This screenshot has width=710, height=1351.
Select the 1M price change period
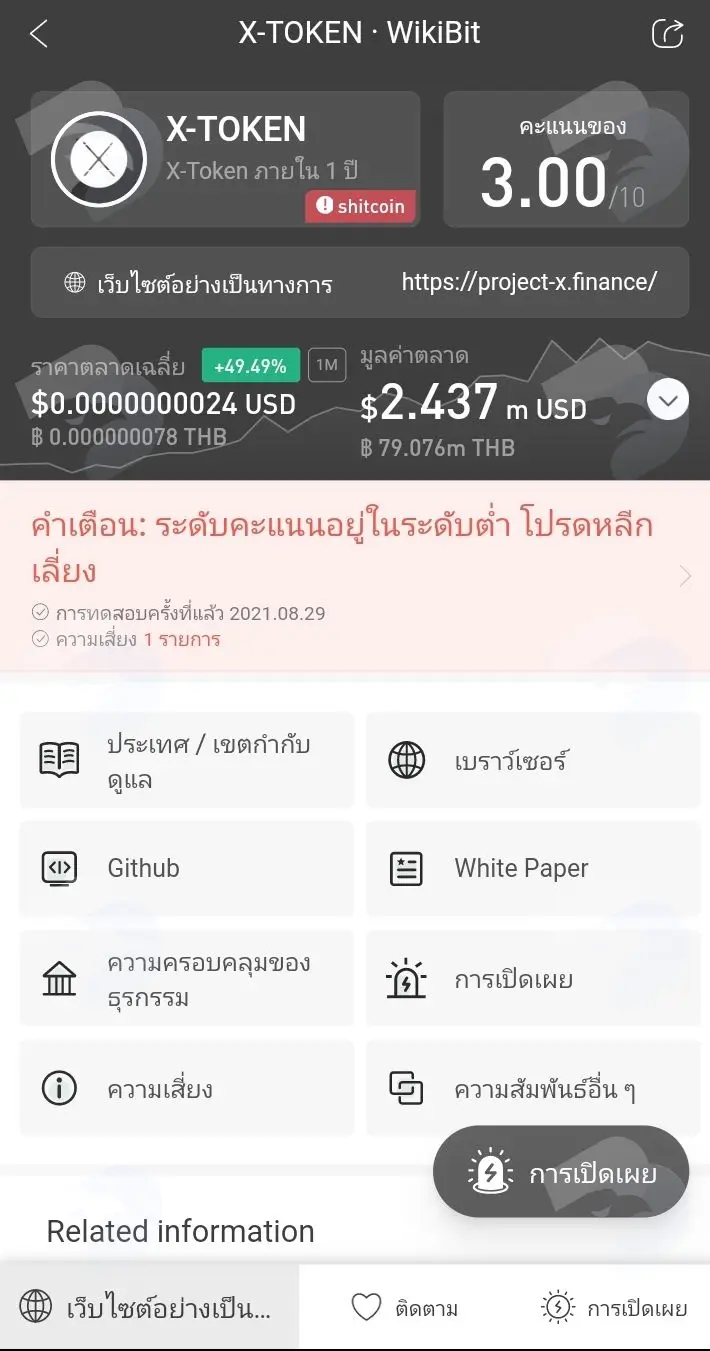tap(326, 365)
